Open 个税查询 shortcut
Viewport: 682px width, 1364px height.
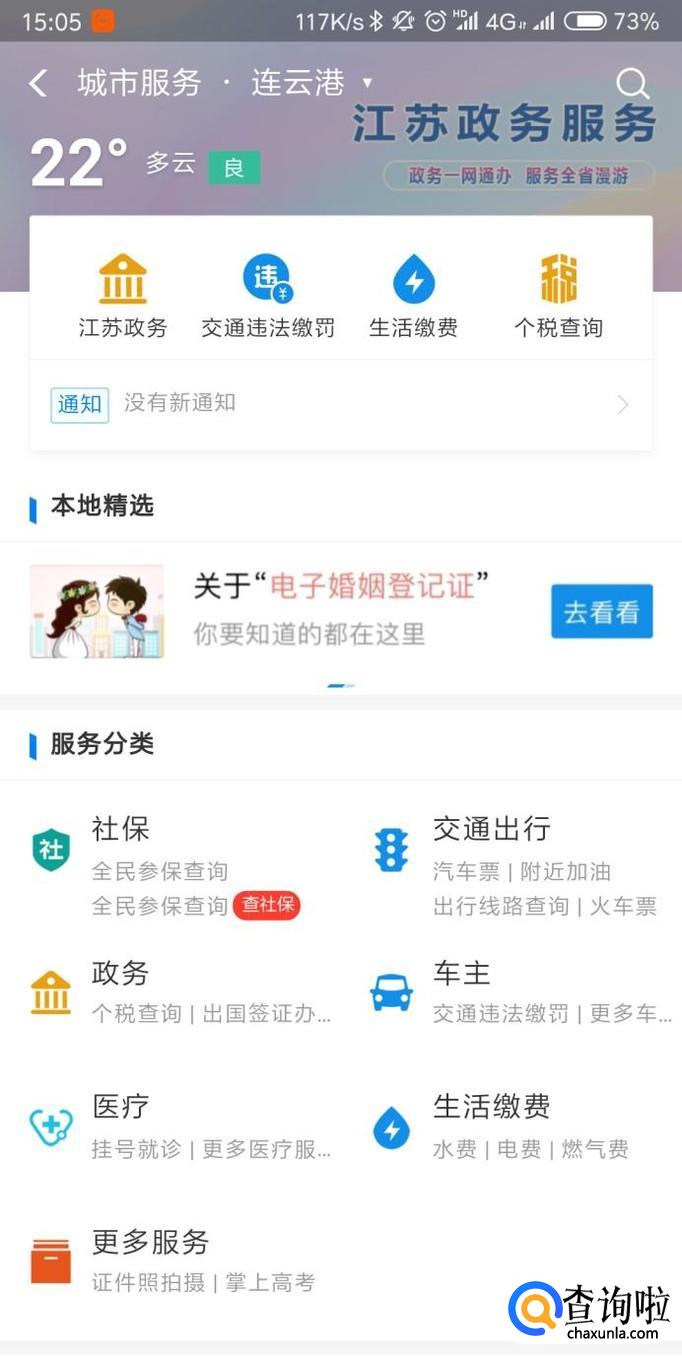click(558, 296)
